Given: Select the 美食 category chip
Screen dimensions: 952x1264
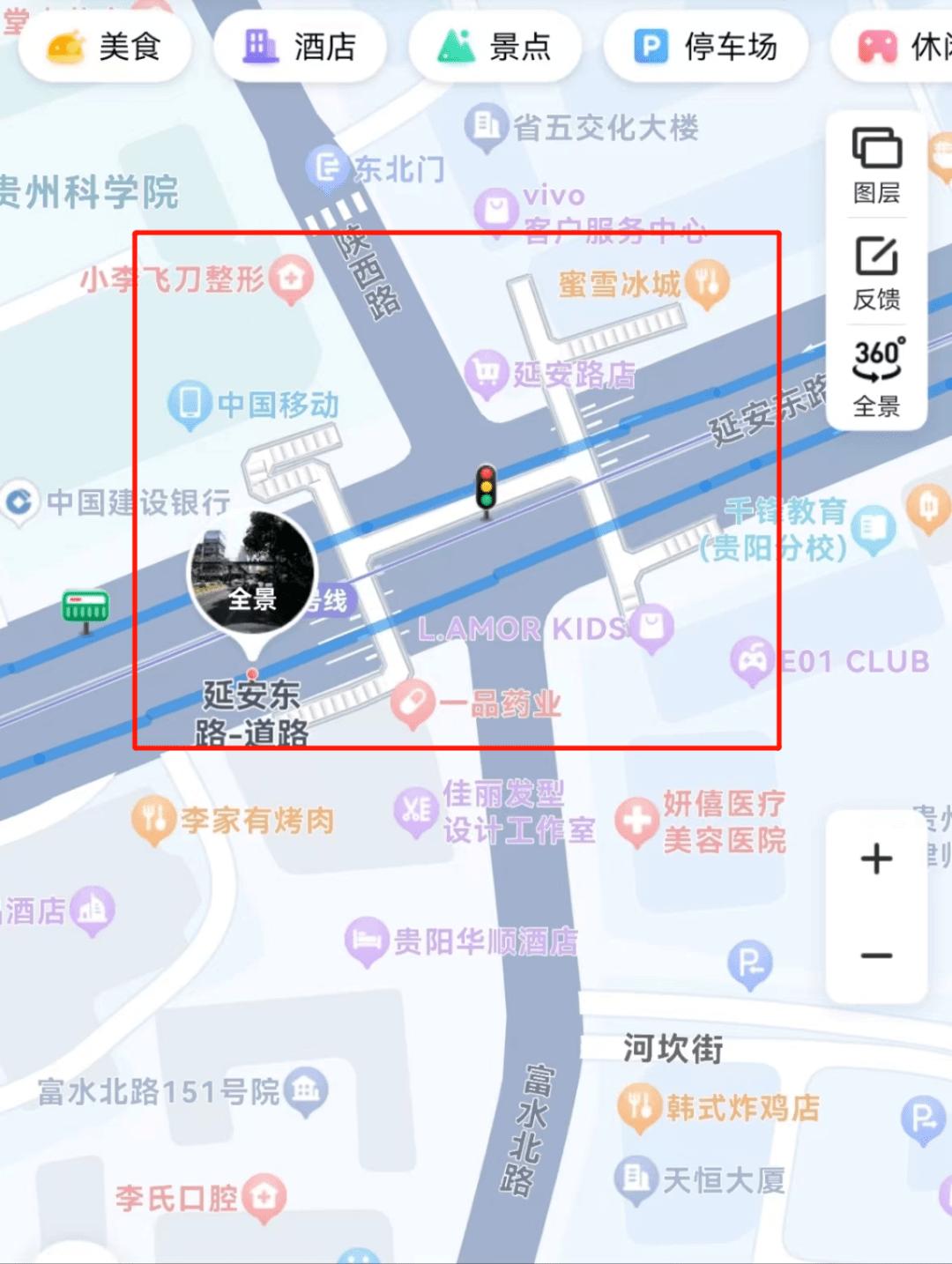Looking at the screenshot, I should coord(105,46).
